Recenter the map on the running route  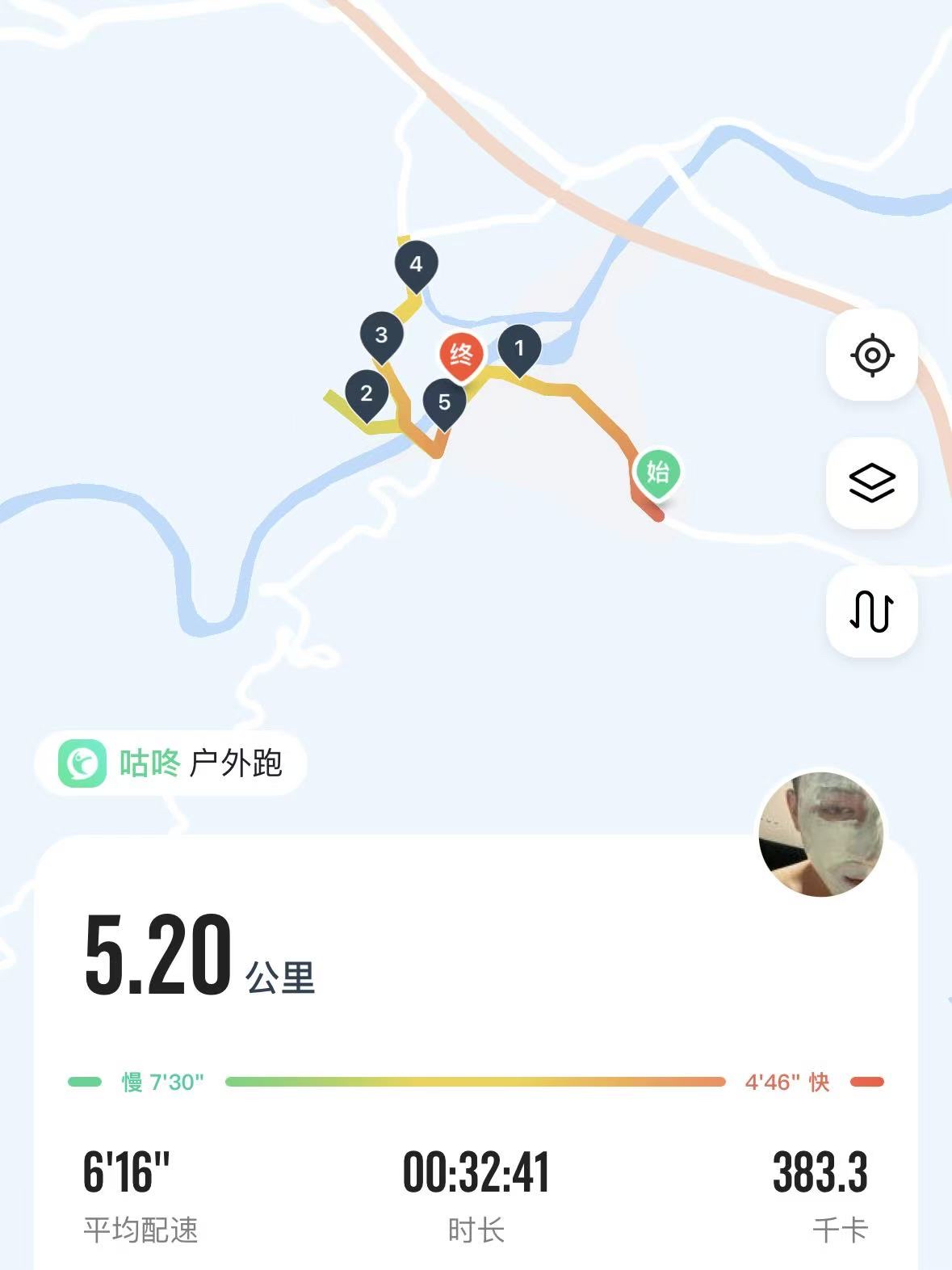tap(871, 355)
